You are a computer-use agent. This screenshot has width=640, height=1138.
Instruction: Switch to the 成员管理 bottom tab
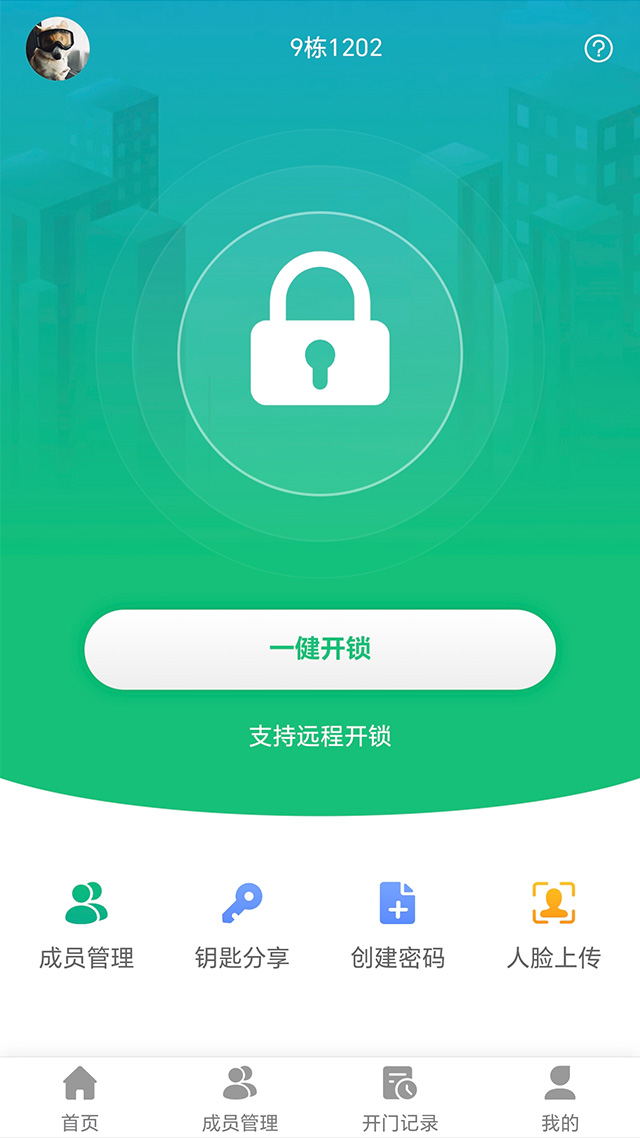[x=240, y=1097]
